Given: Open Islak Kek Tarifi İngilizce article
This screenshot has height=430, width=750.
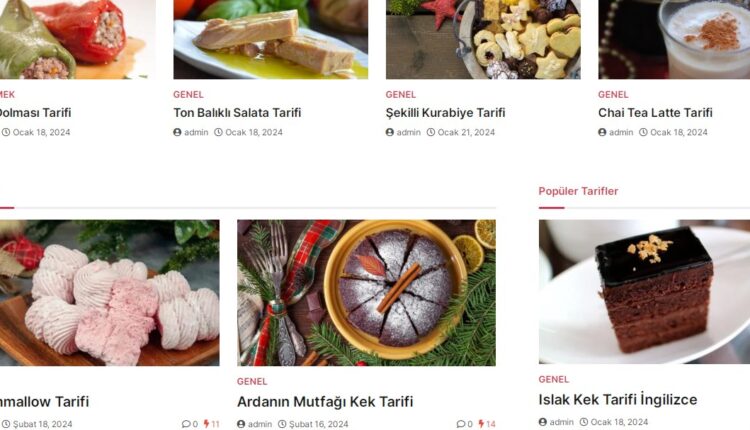Looking at the screenshot, I should (x=617, y=400).
